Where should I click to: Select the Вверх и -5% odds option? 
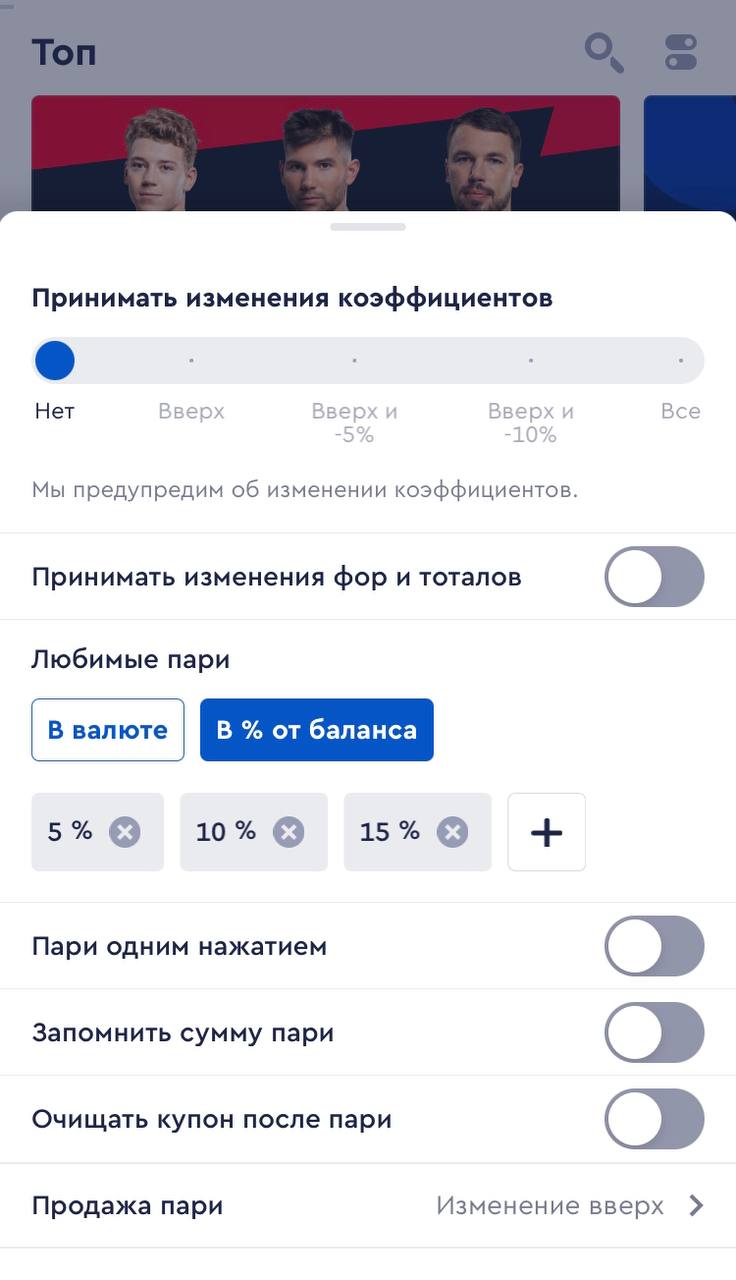354,361
